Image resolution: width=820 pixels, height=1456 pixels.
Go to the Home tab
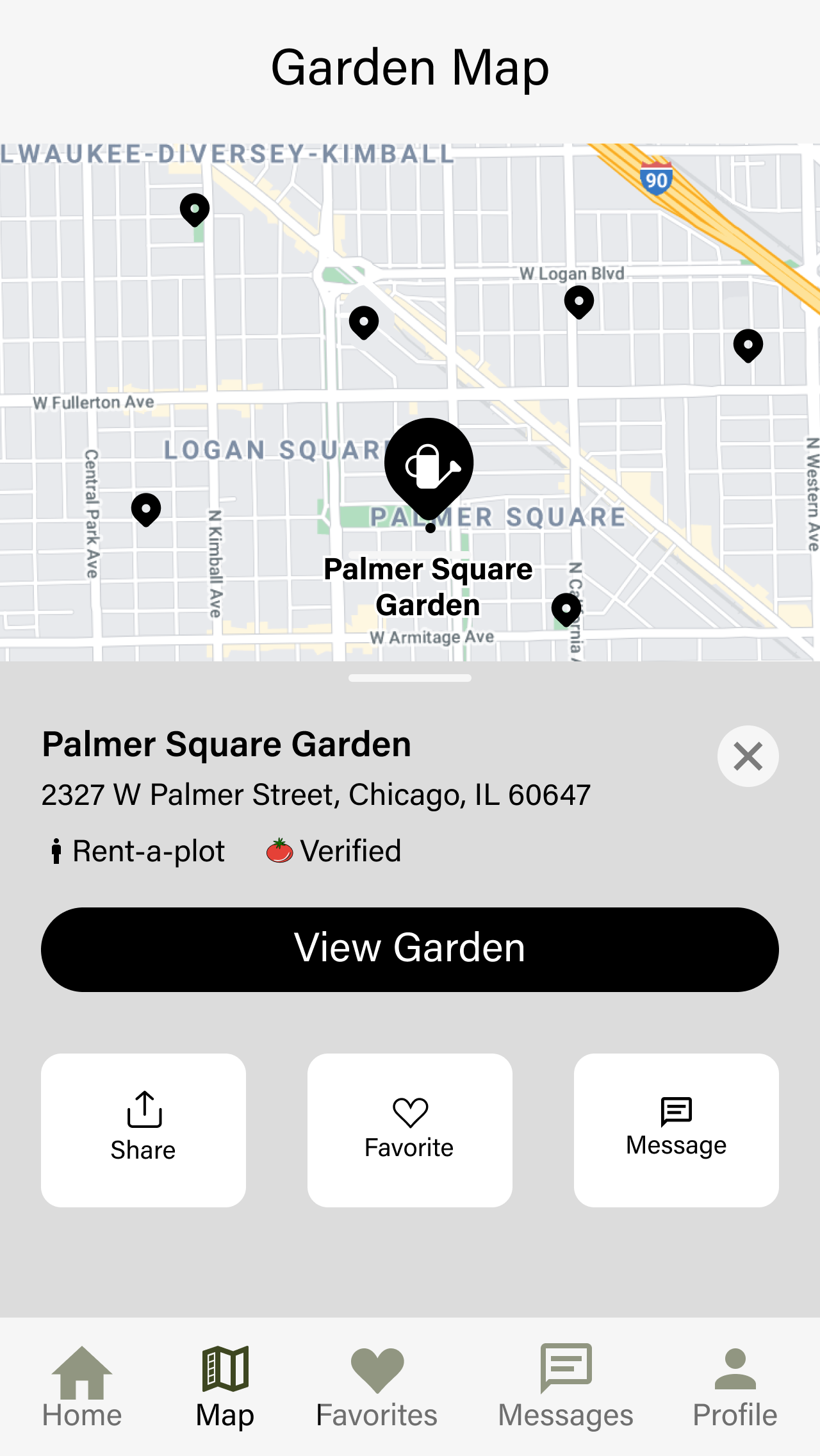point(82,1387)
